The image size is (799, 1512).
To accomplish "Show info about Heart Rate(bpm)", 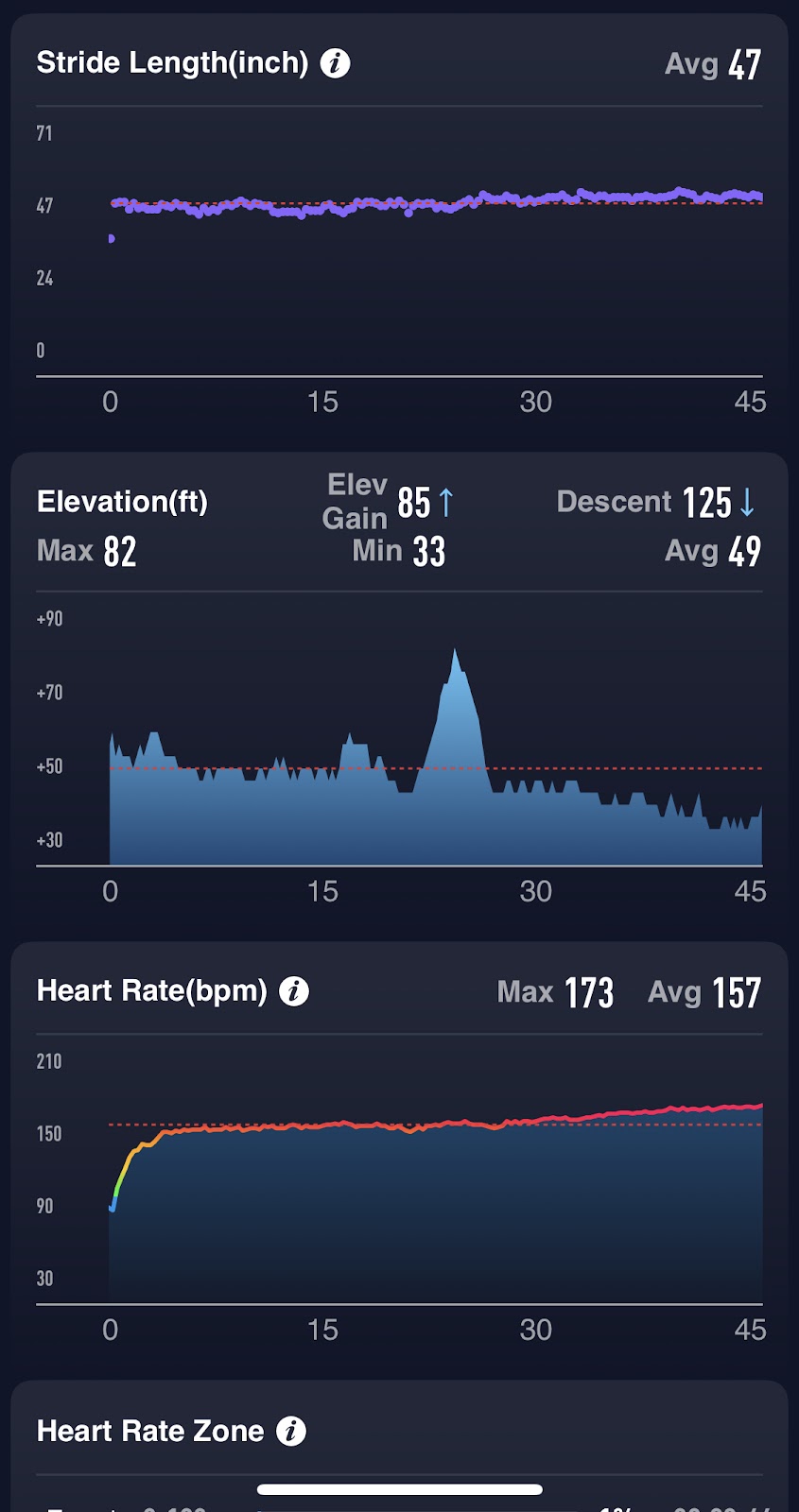I will 294,991.
